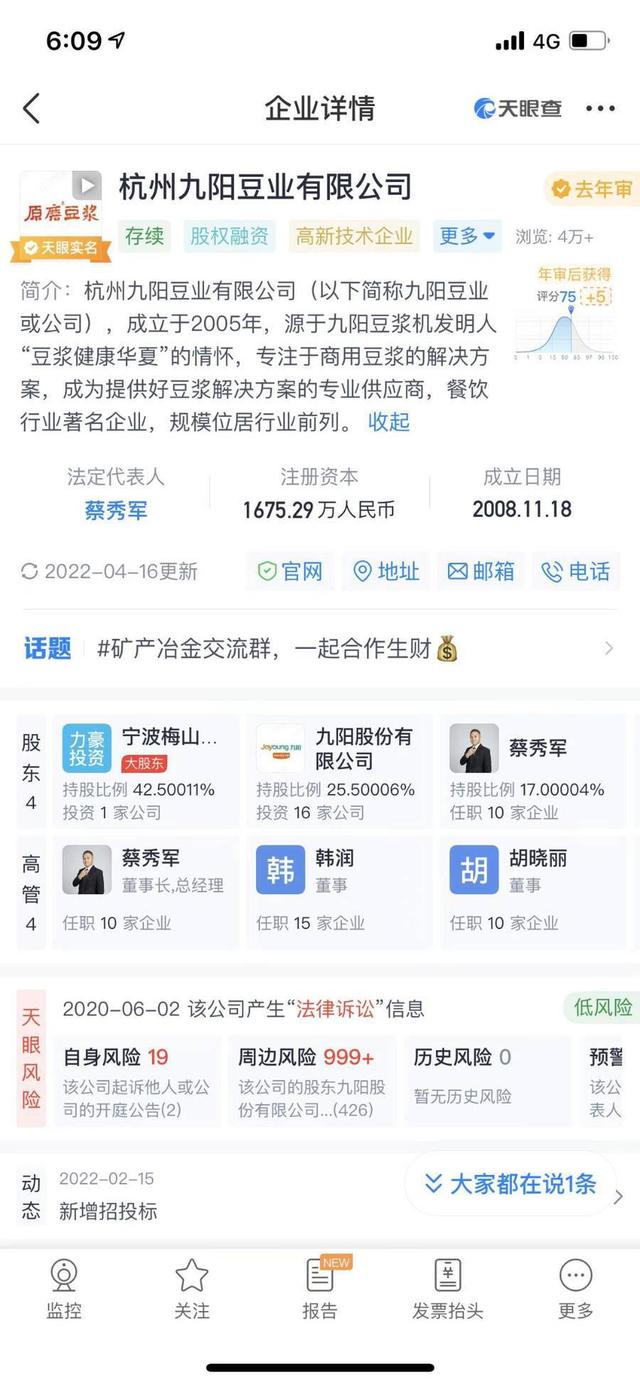640x1385 pixels.
Task: View company 地址 location
Action: (386, 571)
